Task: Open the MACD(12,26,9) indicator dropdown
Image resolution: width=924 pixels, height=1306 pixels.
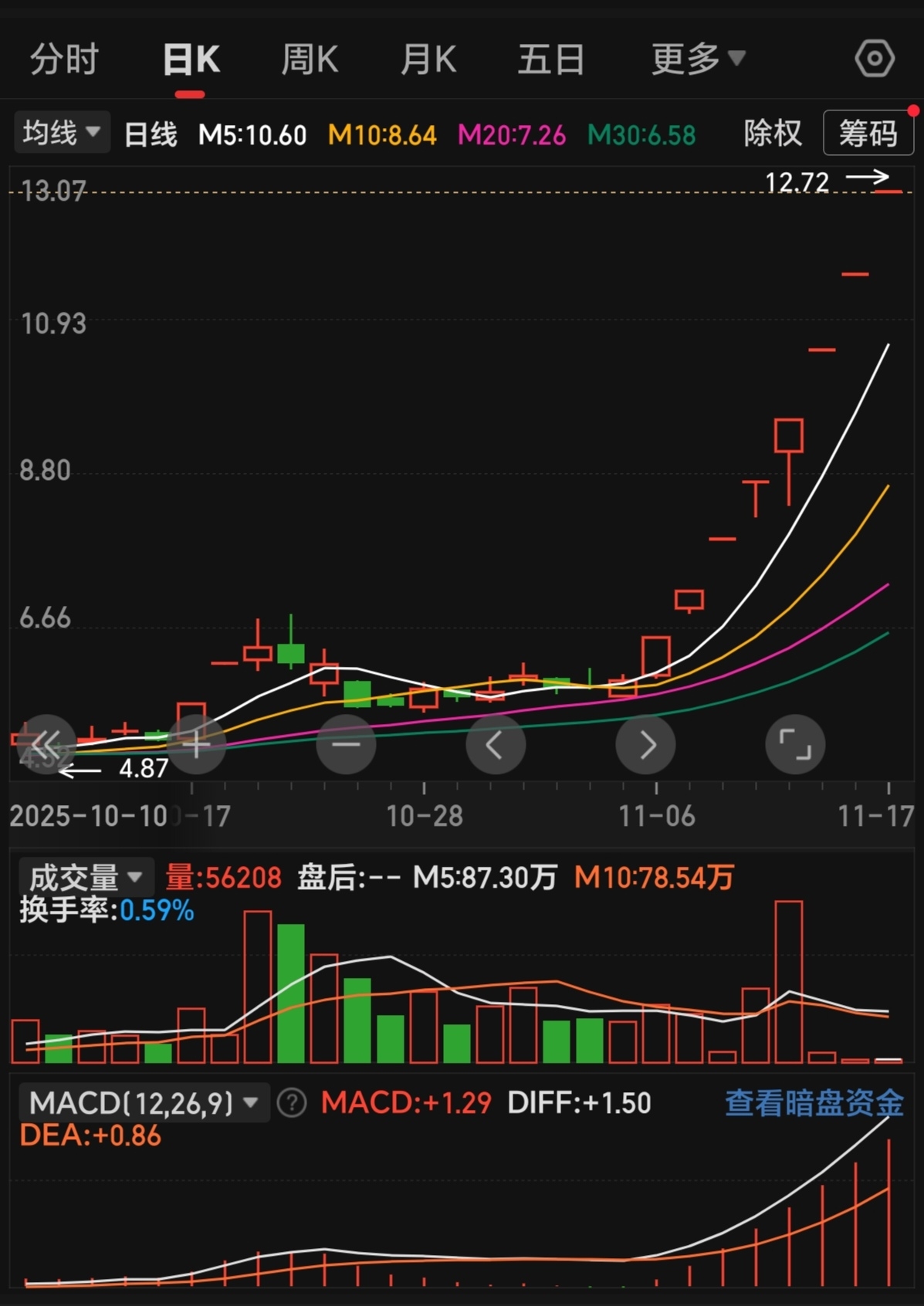Action: click(141, 1104)
